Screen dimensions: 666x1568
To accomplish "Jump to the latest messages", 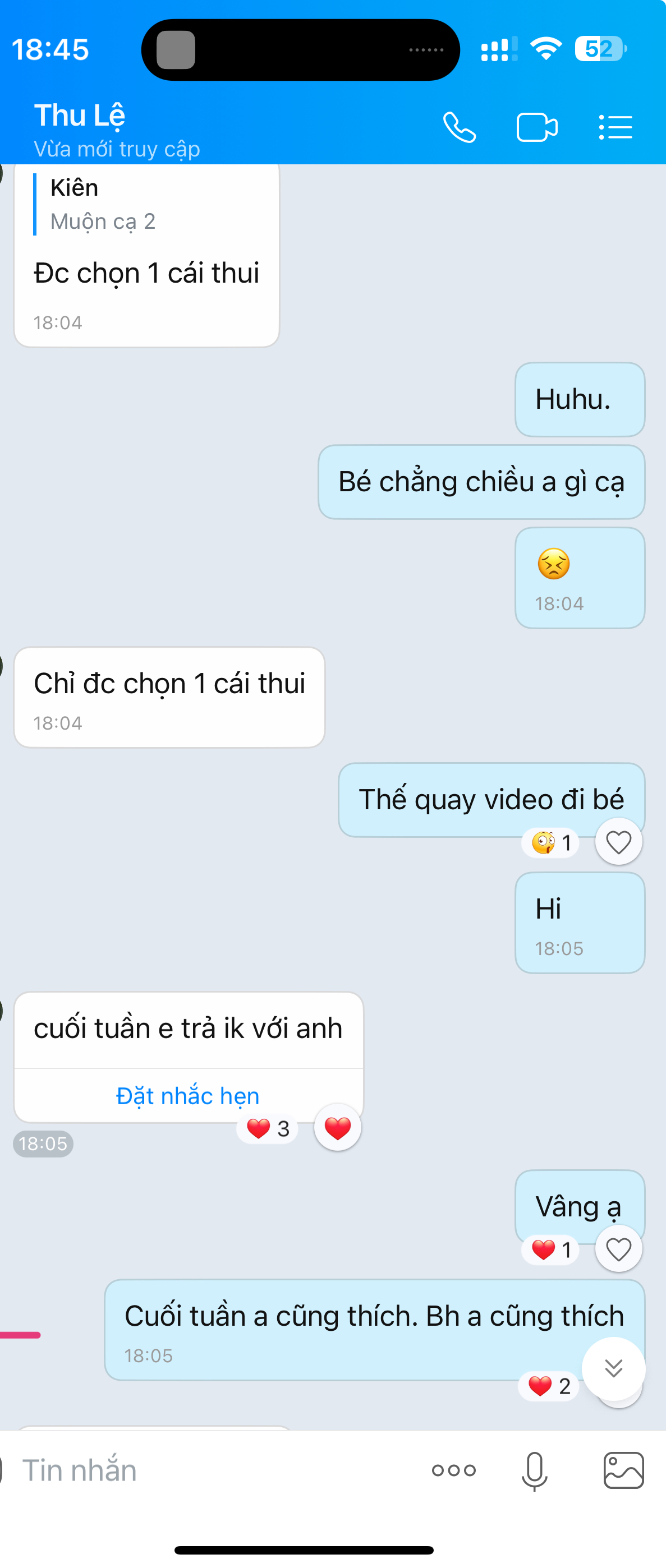I will [613, 1368].
